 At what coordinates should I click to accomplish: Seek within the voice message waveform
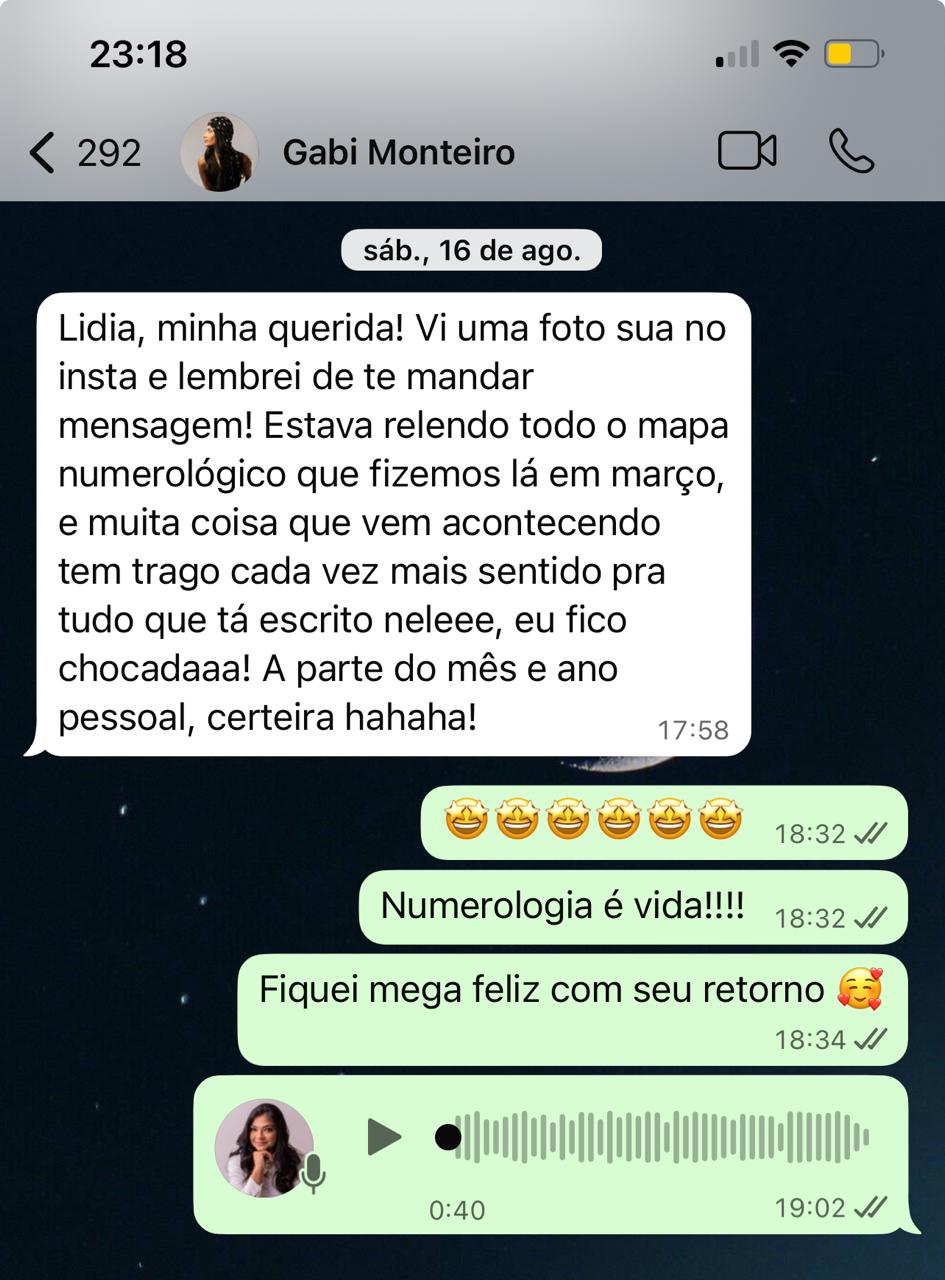coord(660,1137)
